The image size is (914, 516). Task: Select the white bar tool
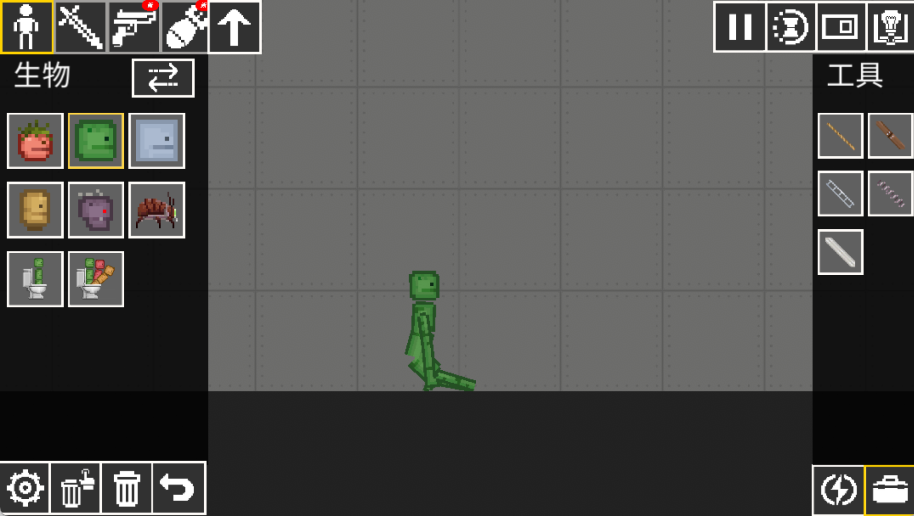click(840, 252)
